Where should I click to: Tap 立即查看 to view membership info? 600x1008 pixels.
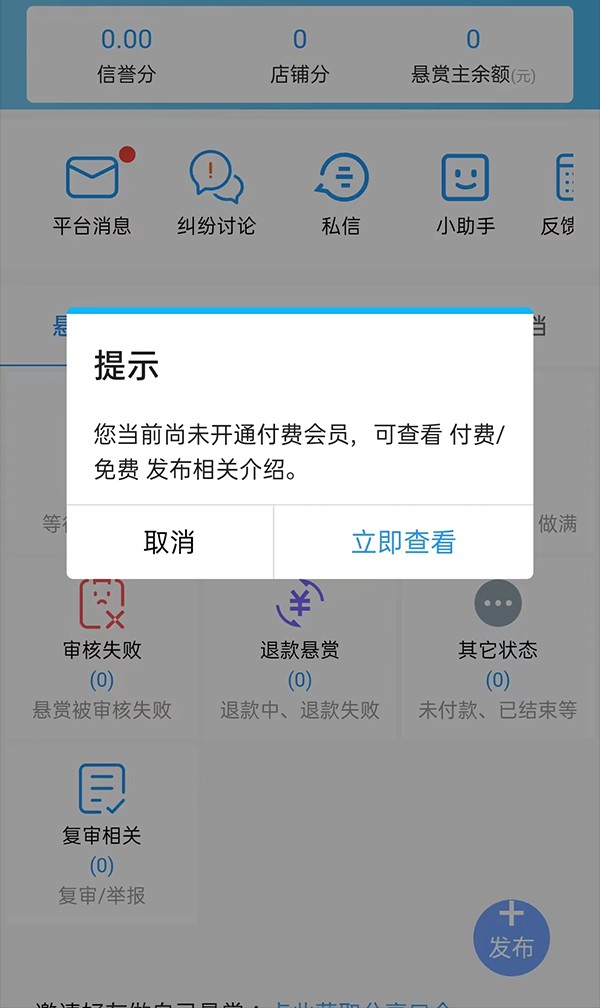(x=403, y=542)
